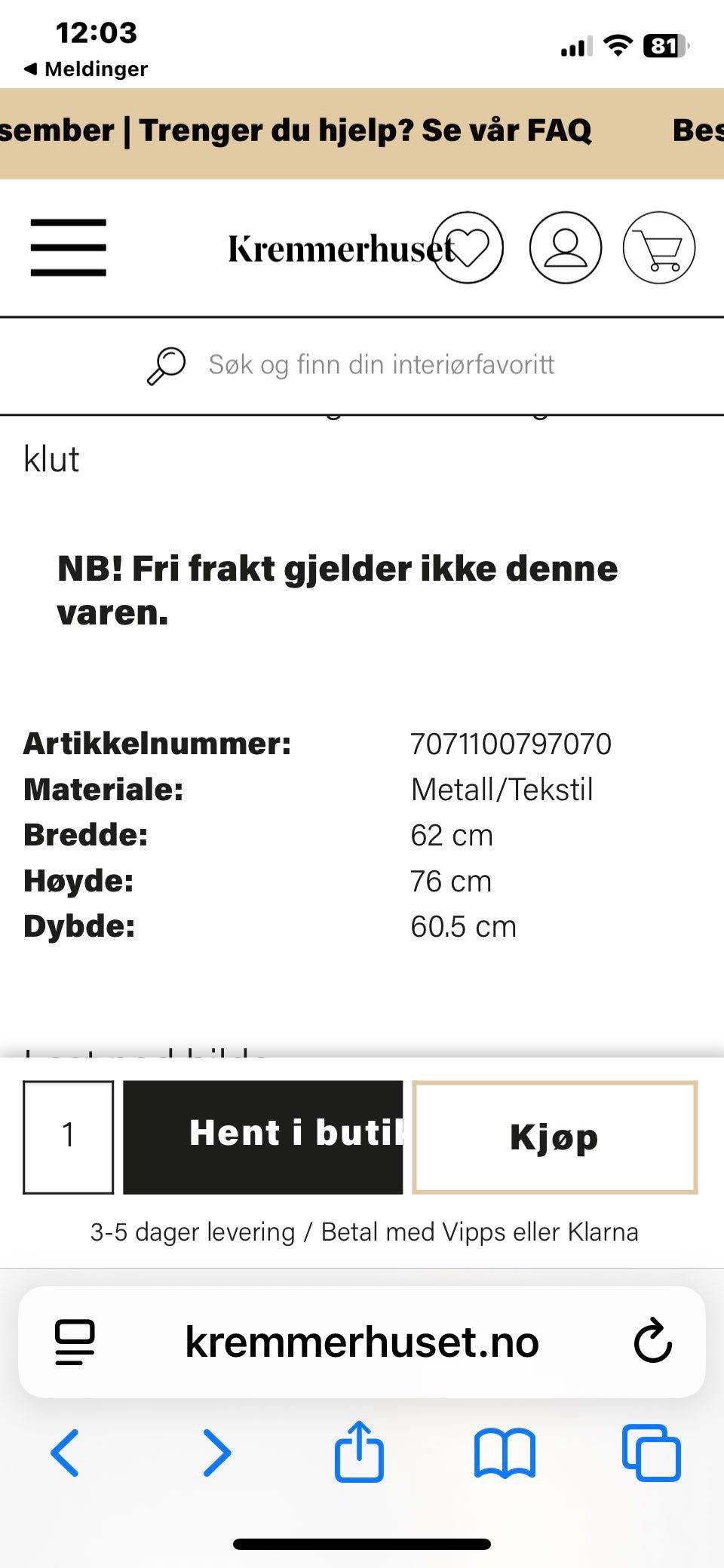Select Hent i butikk option
This screenshot has height=1568, width=724.
(x=263, y=1135)
